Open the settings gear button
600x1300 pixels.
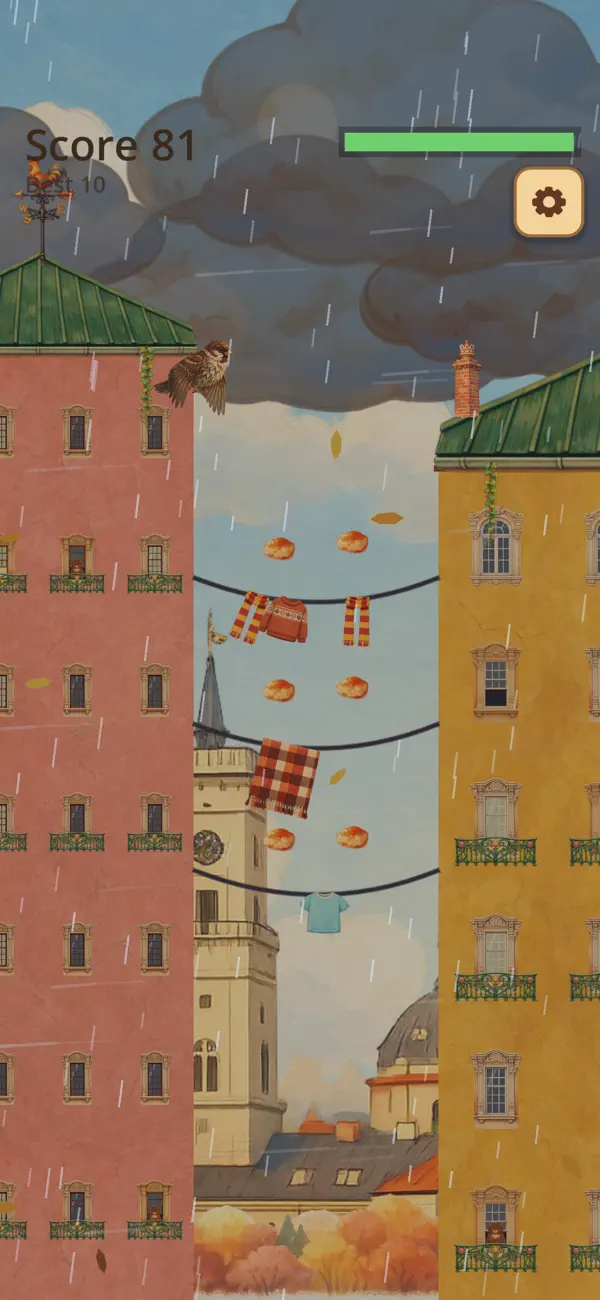coord(549,203)
